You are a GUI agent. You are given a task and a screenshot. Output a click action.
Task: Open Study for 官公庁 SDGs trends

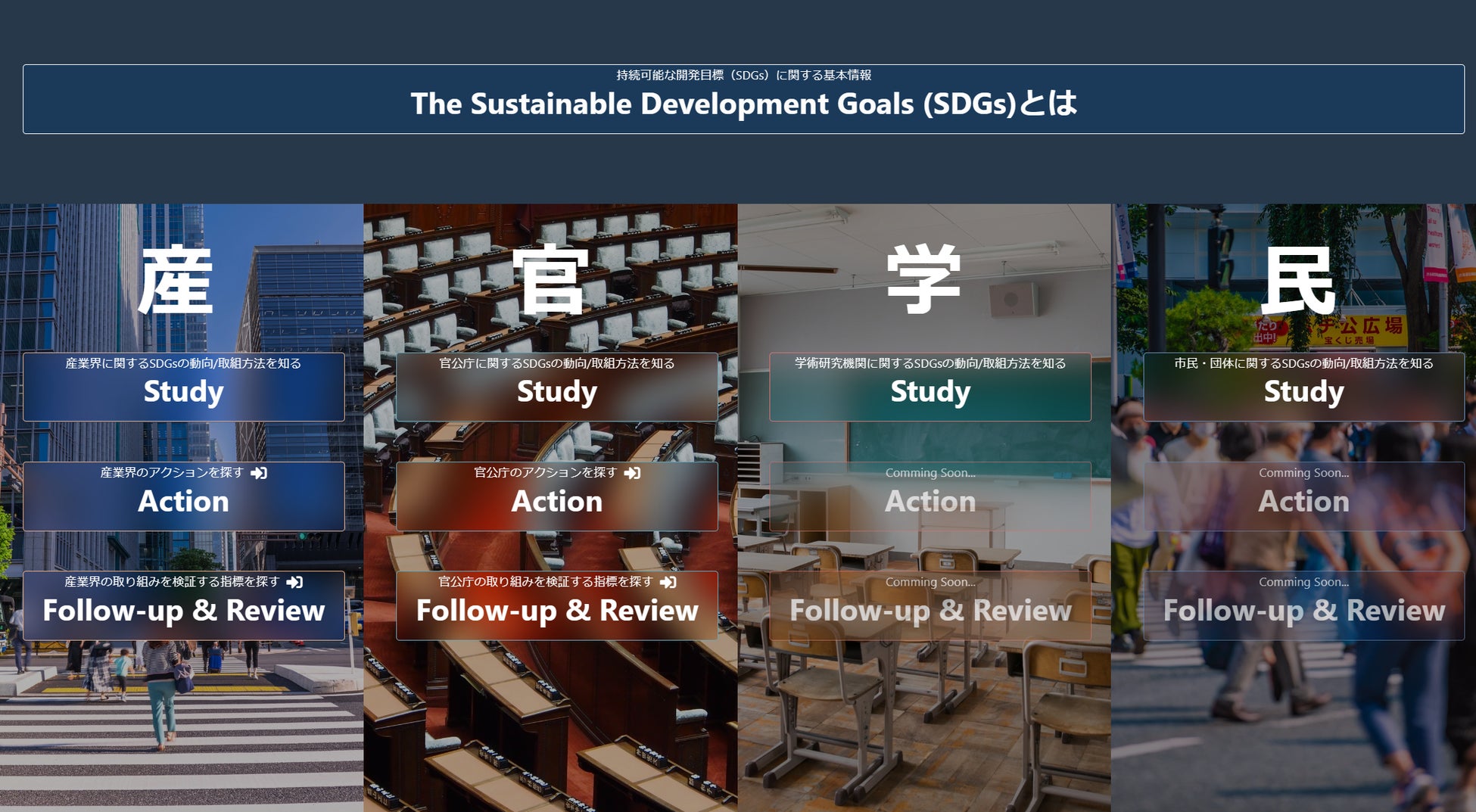click(x=556, y=387)
